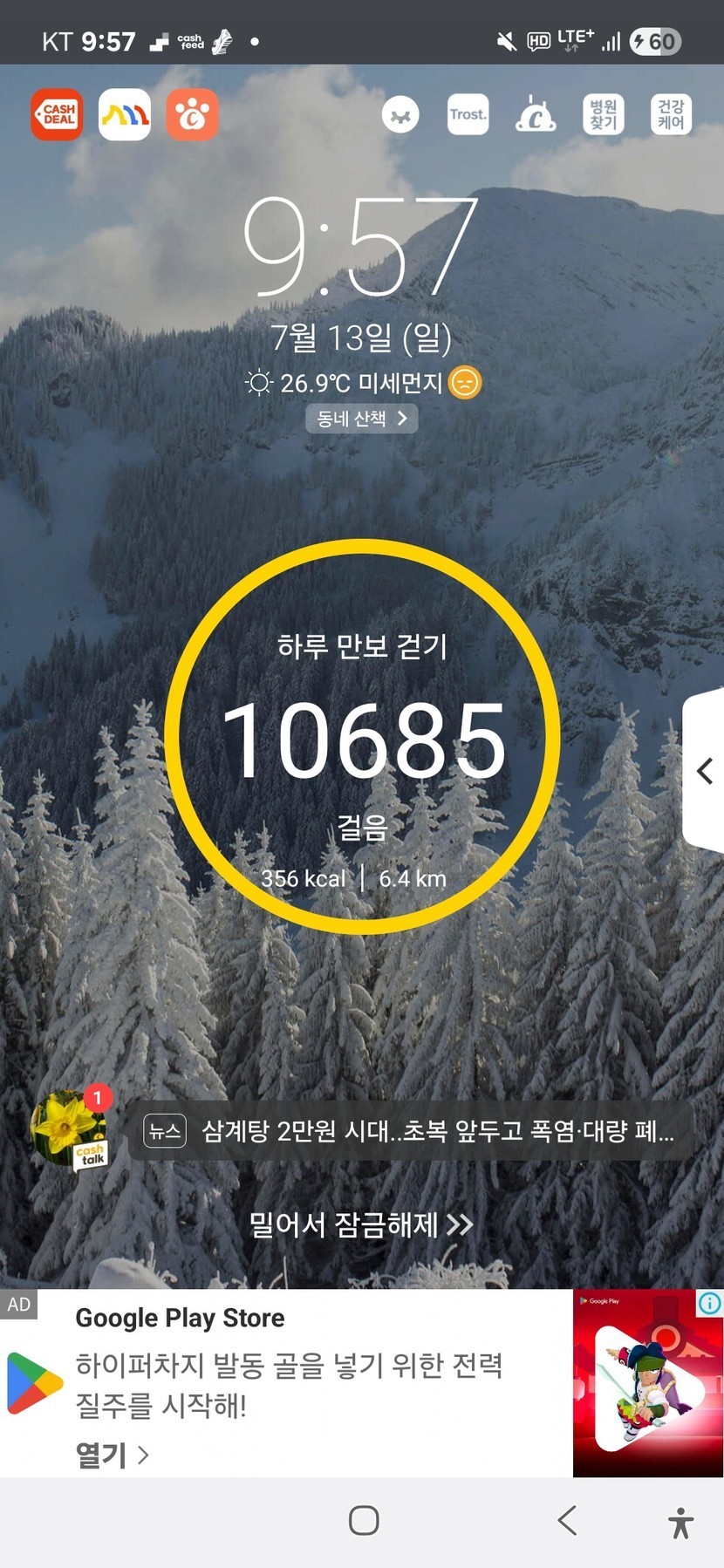The image size is (724, 1568).
Task: Open the Cash Deal shortcut
Action: point(58,114)
